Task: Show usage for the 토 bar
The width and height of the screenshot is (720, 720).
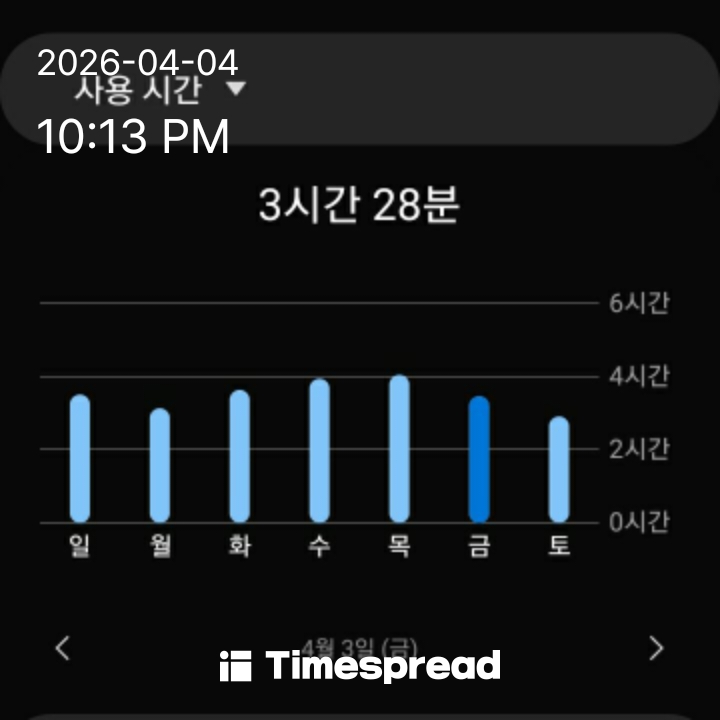Action: tap(559, 469)
